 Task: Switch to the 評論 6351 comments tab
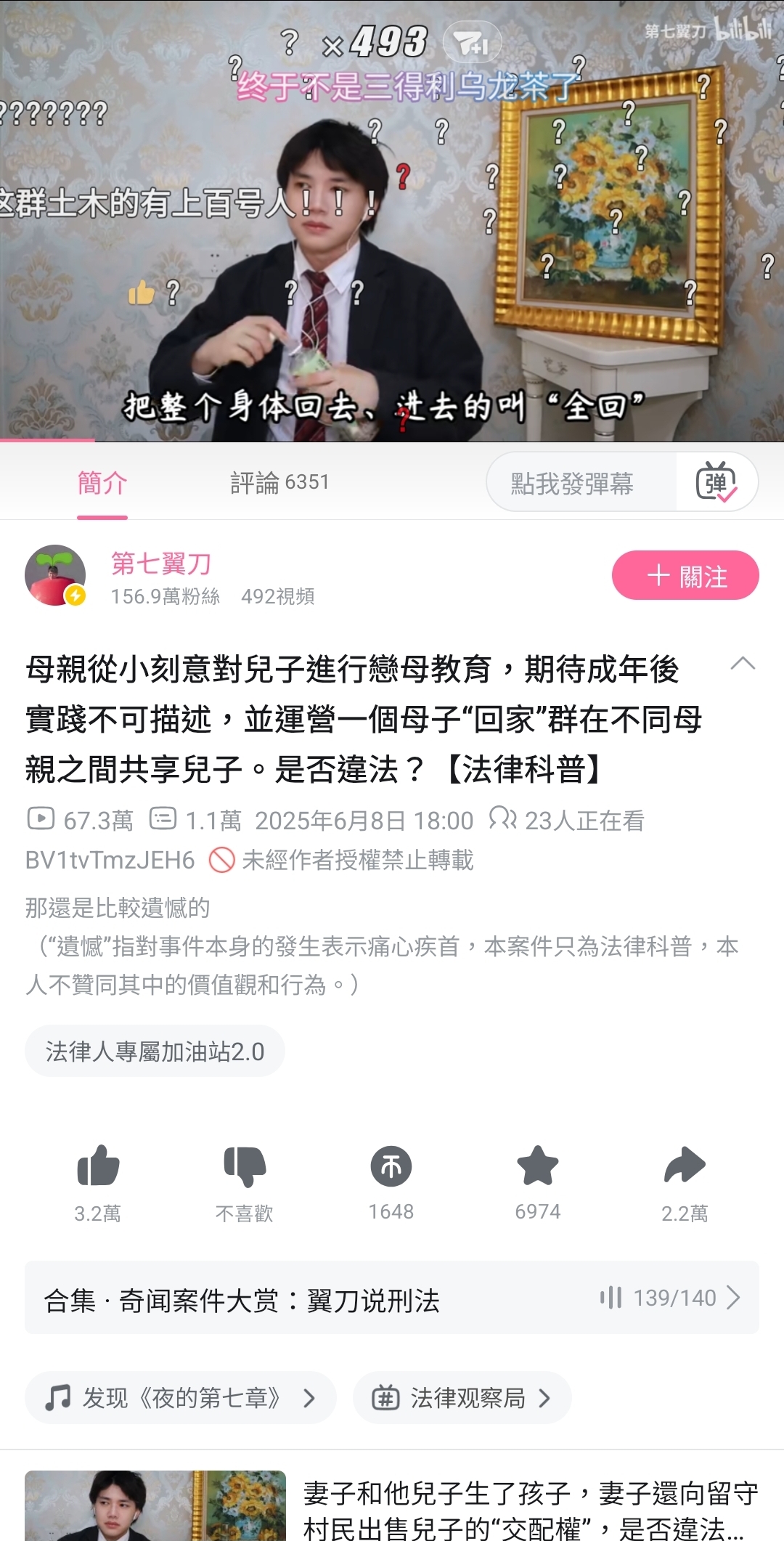point(279,482)
